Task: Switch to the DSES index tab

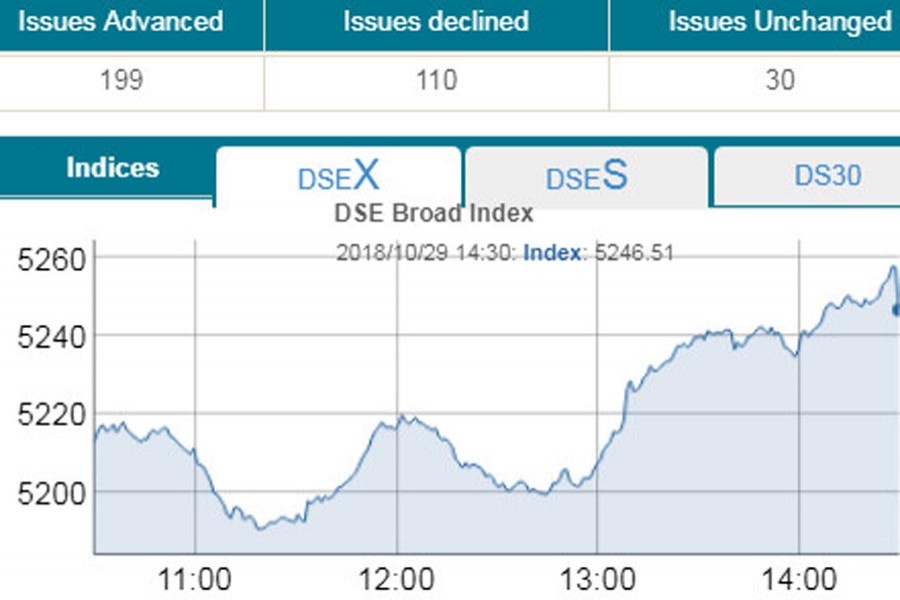Action: tap(586, 177)
